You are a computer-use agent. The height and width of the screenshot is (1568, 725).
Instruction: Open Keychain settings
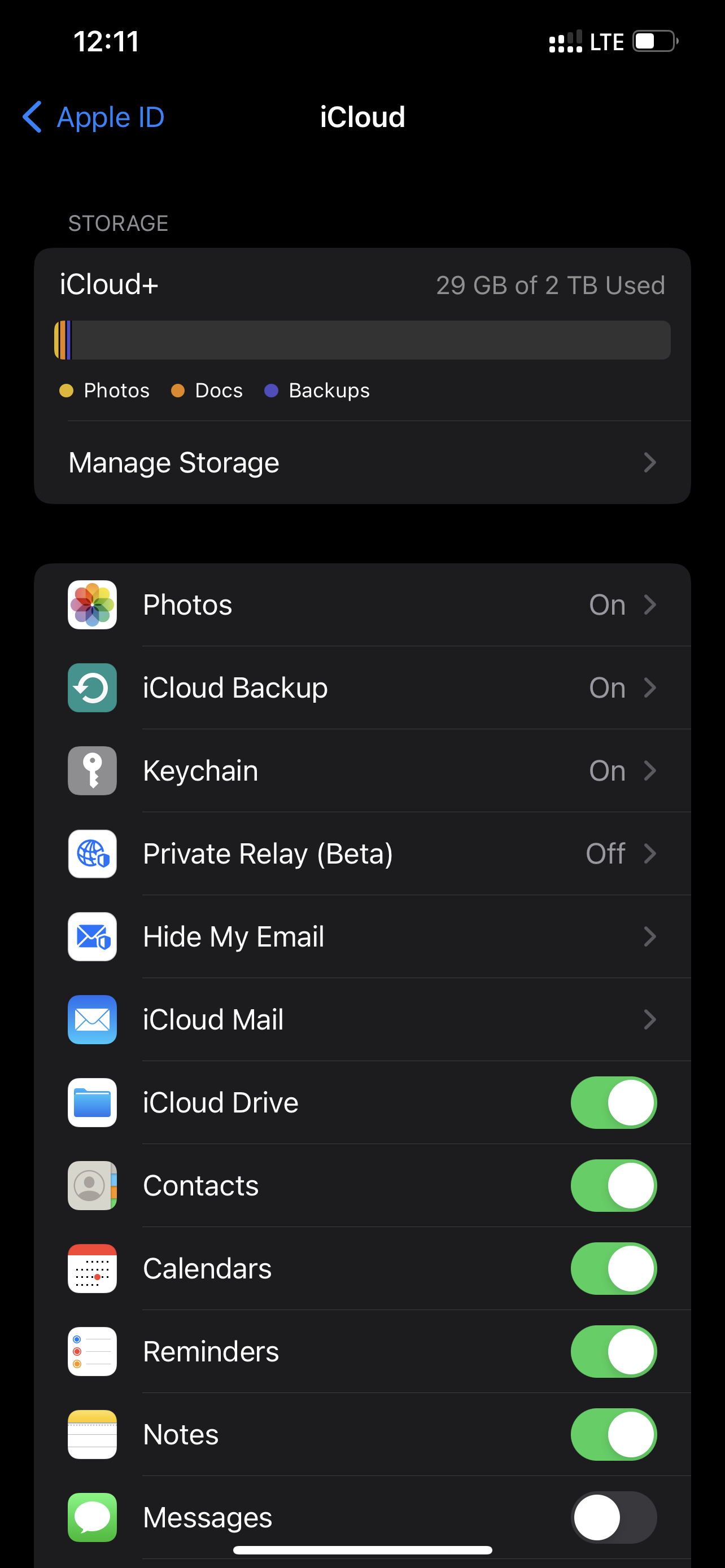362,770
